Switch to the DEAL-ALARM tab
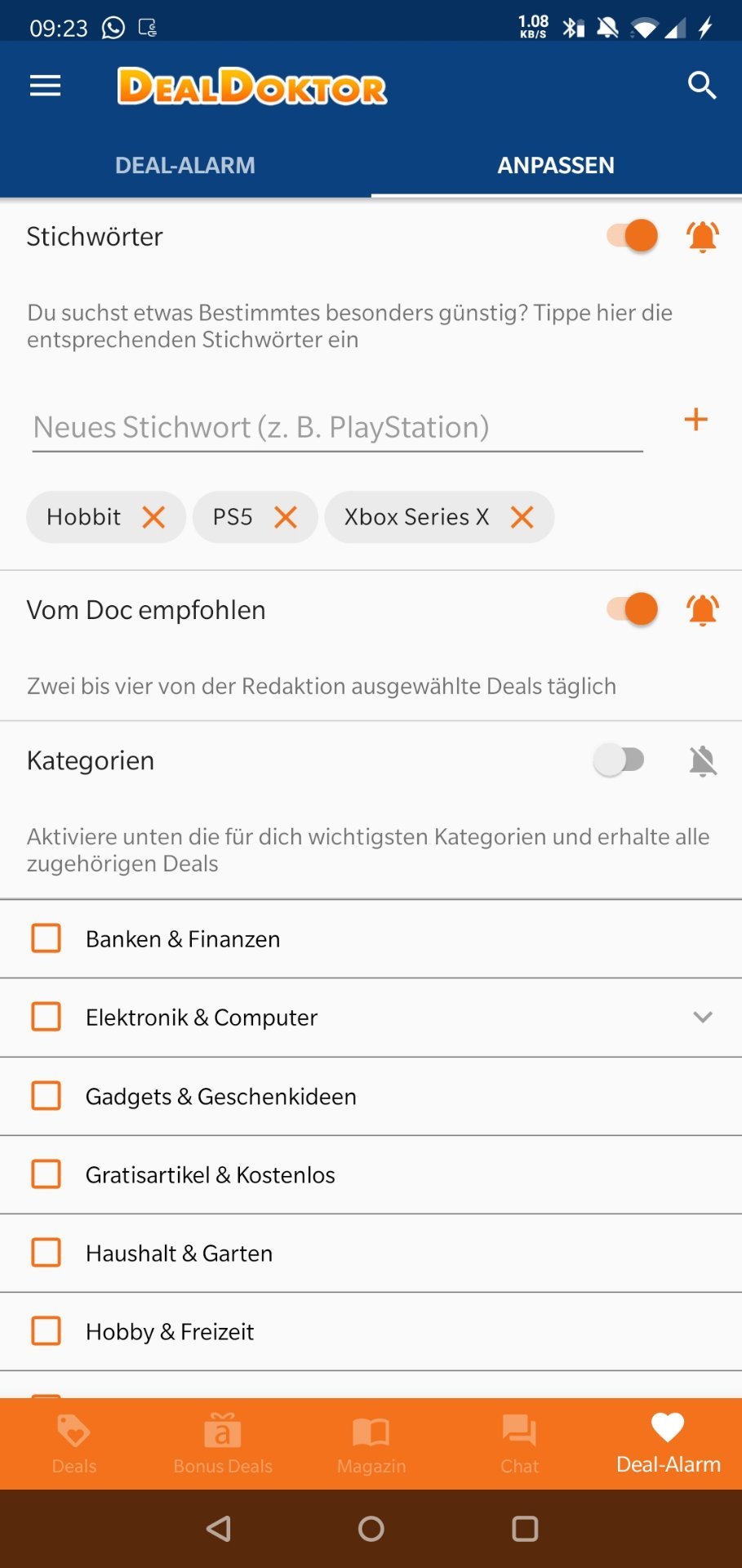This screenshot has height=1568, width=742. point(185,165)
